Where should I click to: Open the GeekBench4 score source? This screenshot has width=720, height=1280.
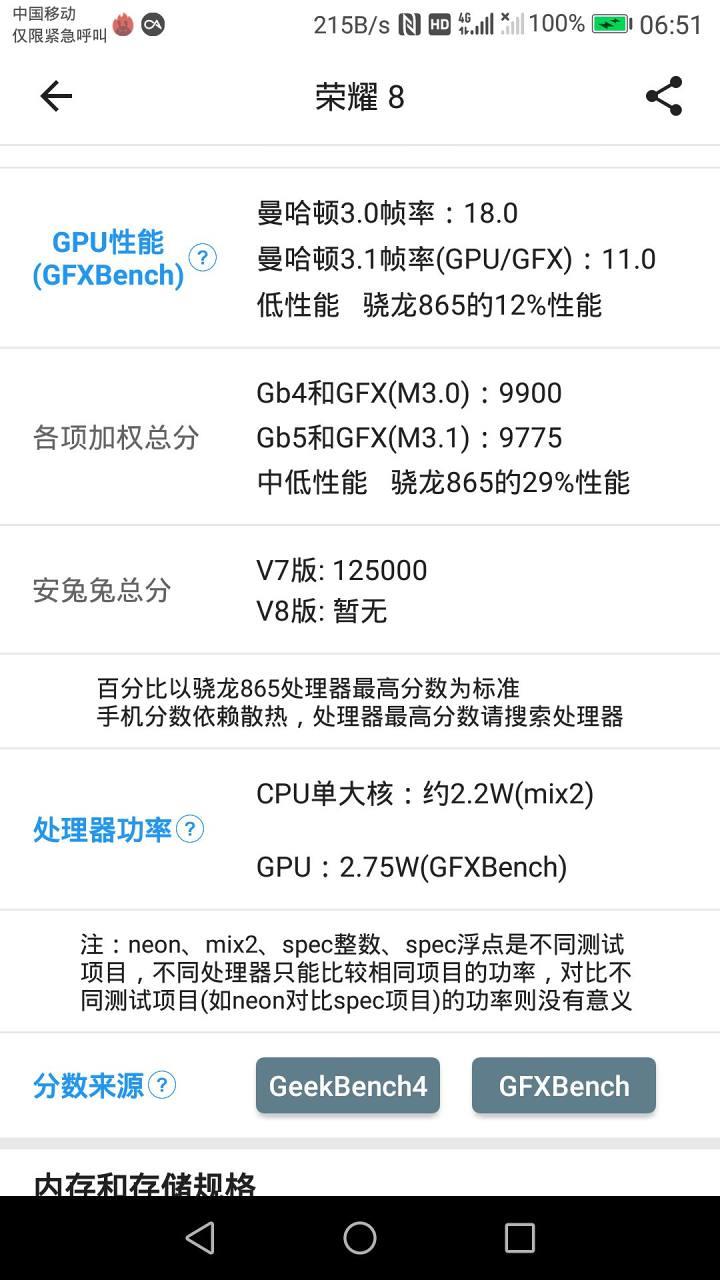coord(348,1085)
